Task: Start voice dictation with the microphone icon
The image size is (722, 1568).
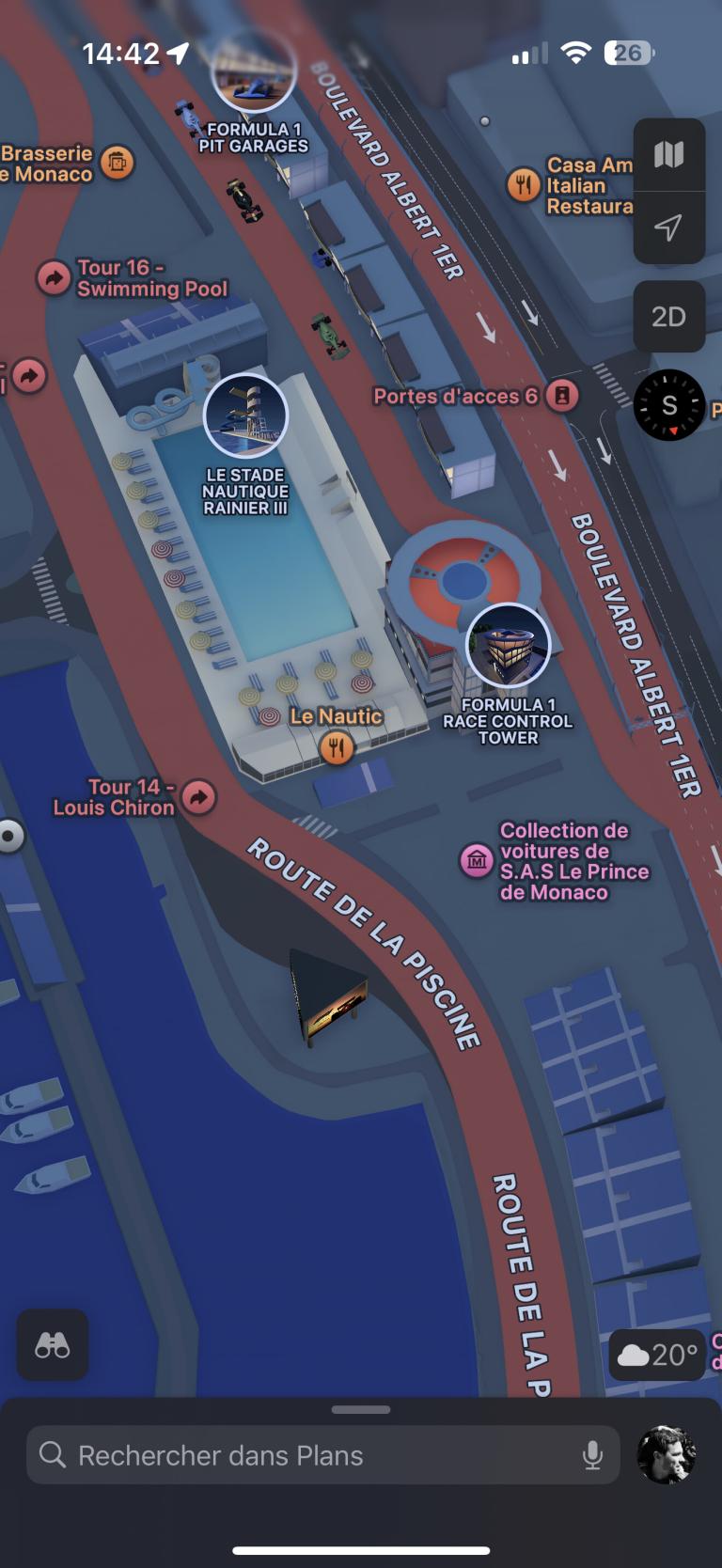Action: pyautogui.click(x=592, y=1455)
